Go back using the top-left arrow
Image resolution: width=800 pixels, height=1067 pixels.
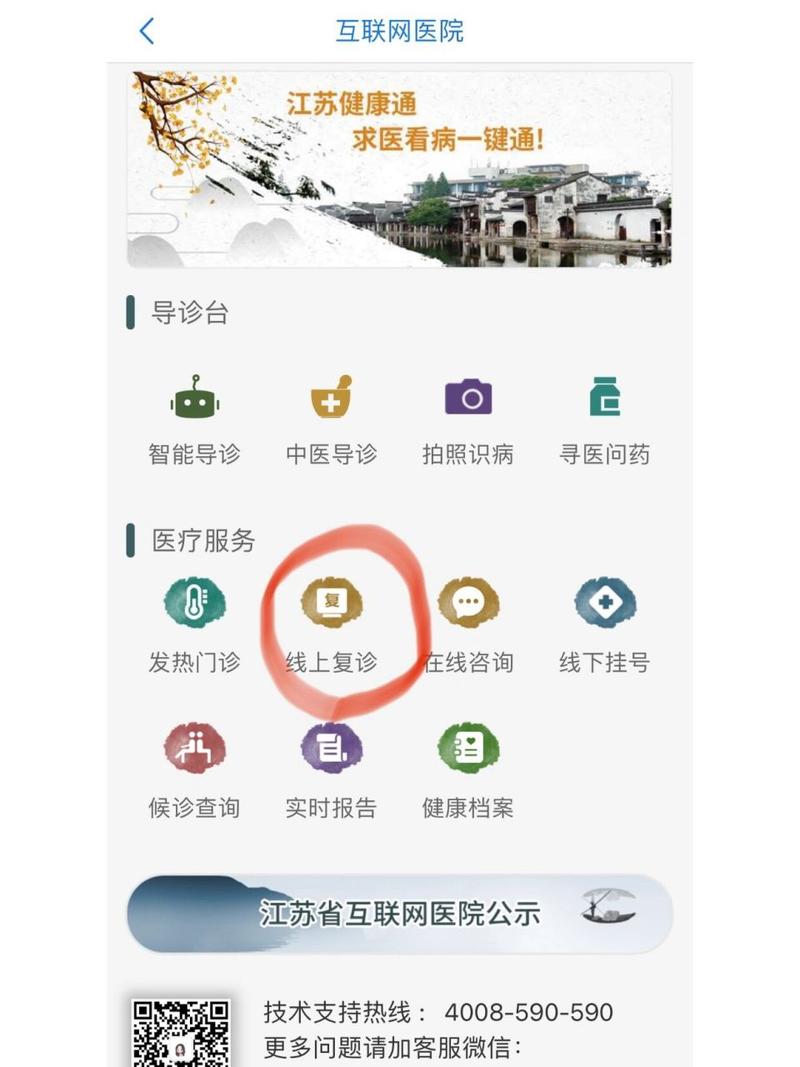click(x=147, y=31)
